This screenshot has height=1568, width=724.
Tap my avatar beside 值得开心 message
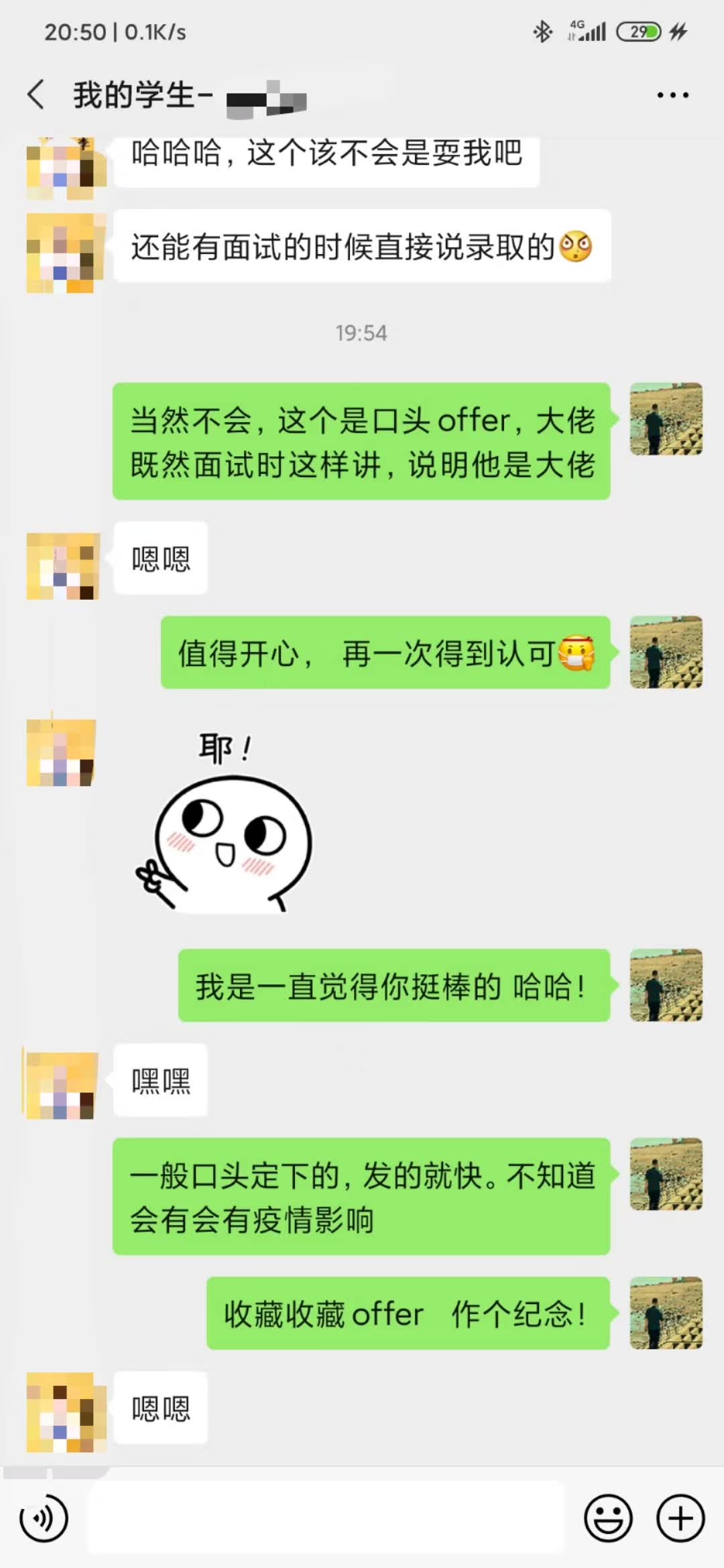point(666,652)
